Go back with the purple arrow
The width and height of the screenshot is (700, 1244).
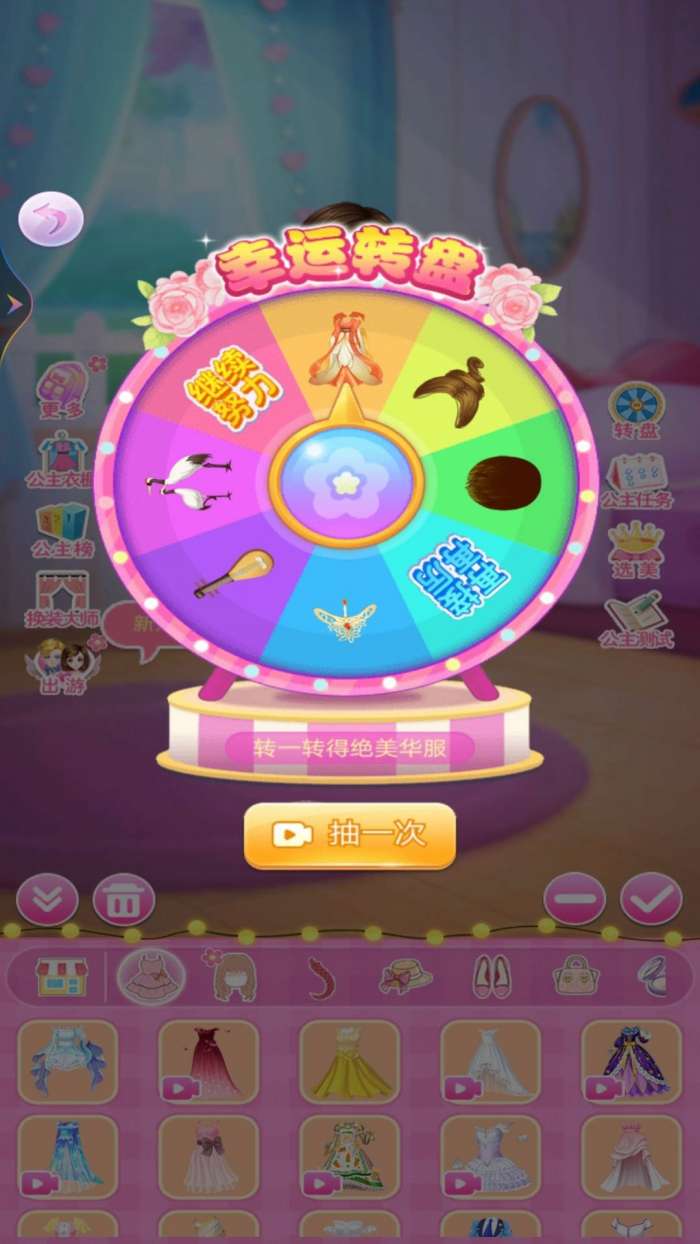(x=51, y=219)
